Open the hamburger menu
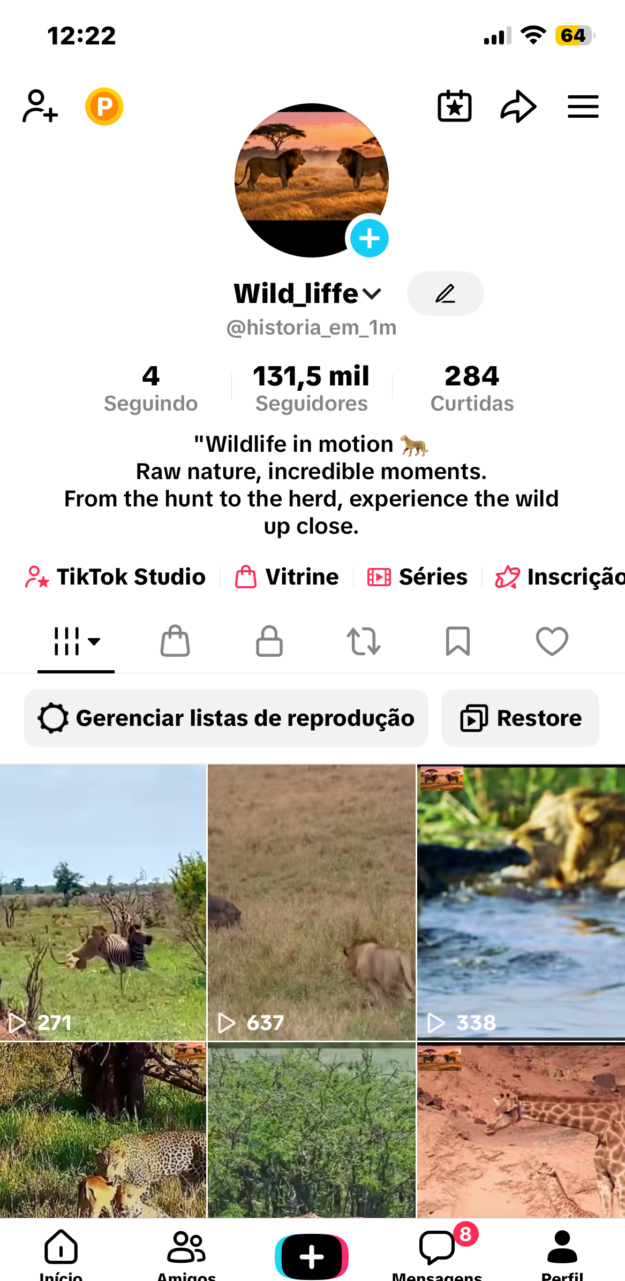Image resolution: width=625 pixels, height=1281 pixels. pyautogui.click(x=583, y=106)
